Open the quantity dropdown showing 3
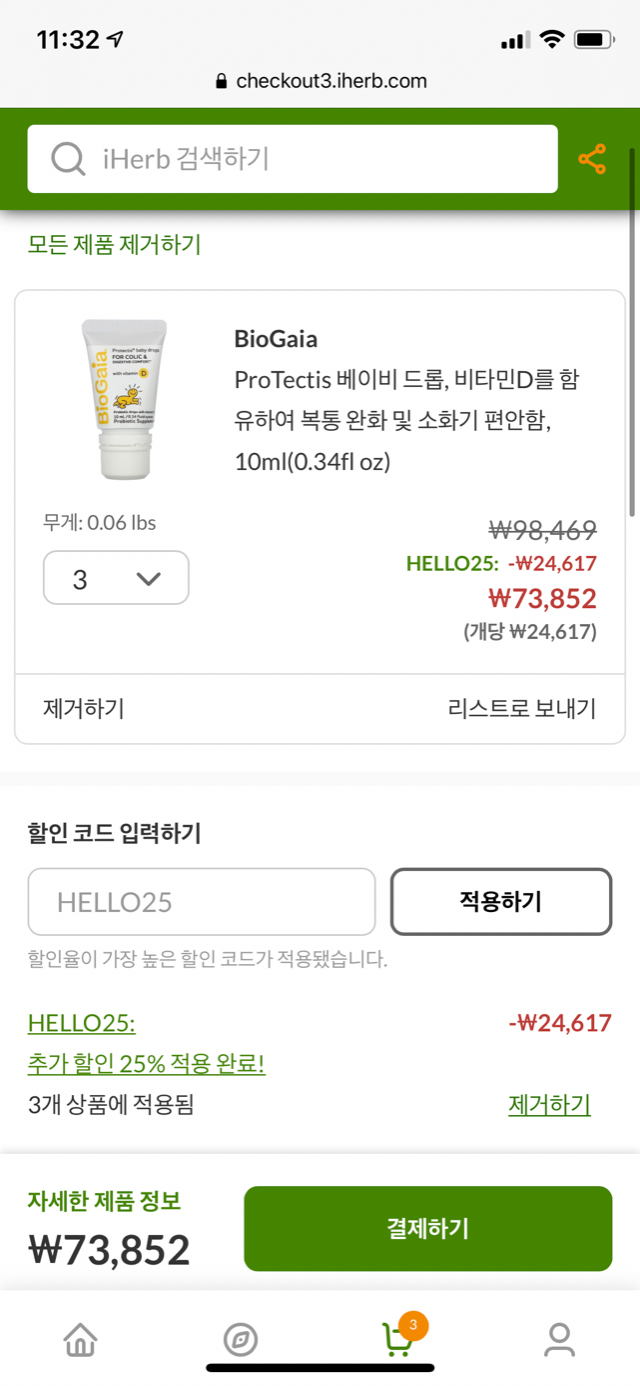The height and width of the screenshot is (1386, 640). coord(116,578)
